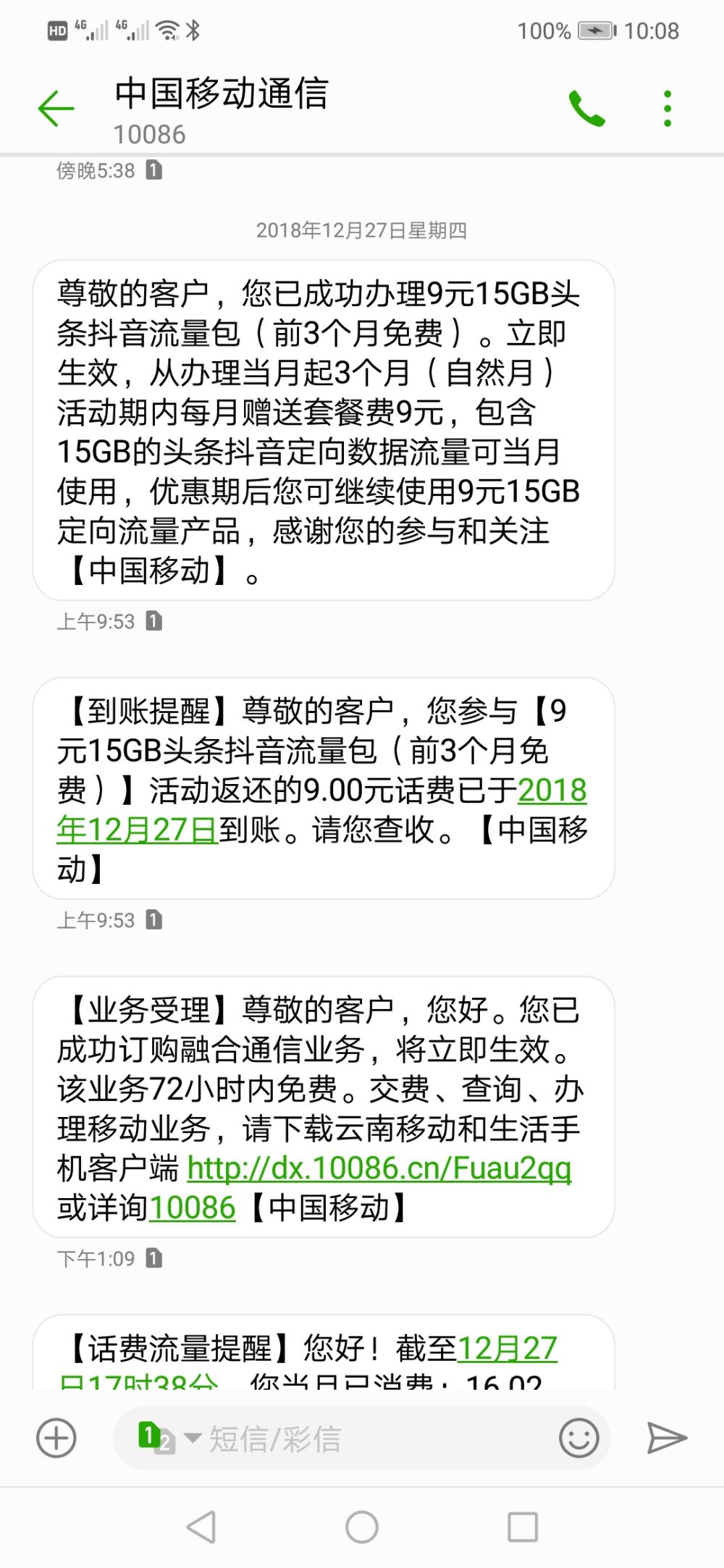
Task: Open the http://dx.10086.cn/Fuau2qq link
Action: 379,1168
